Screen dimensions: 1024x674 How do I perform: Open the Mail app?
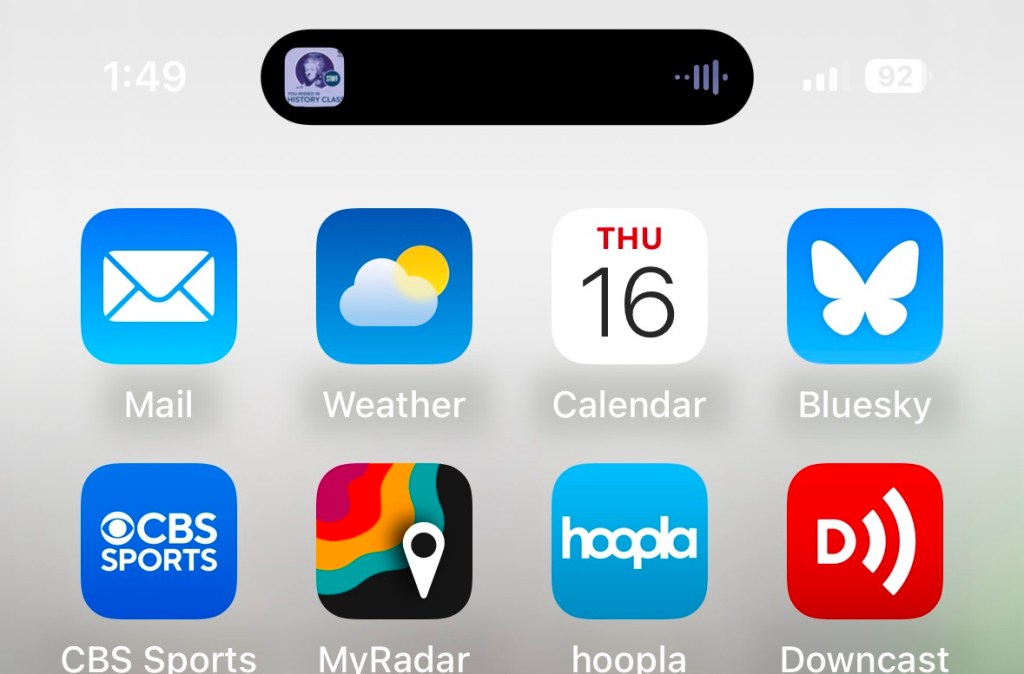(x=159, y=286)
